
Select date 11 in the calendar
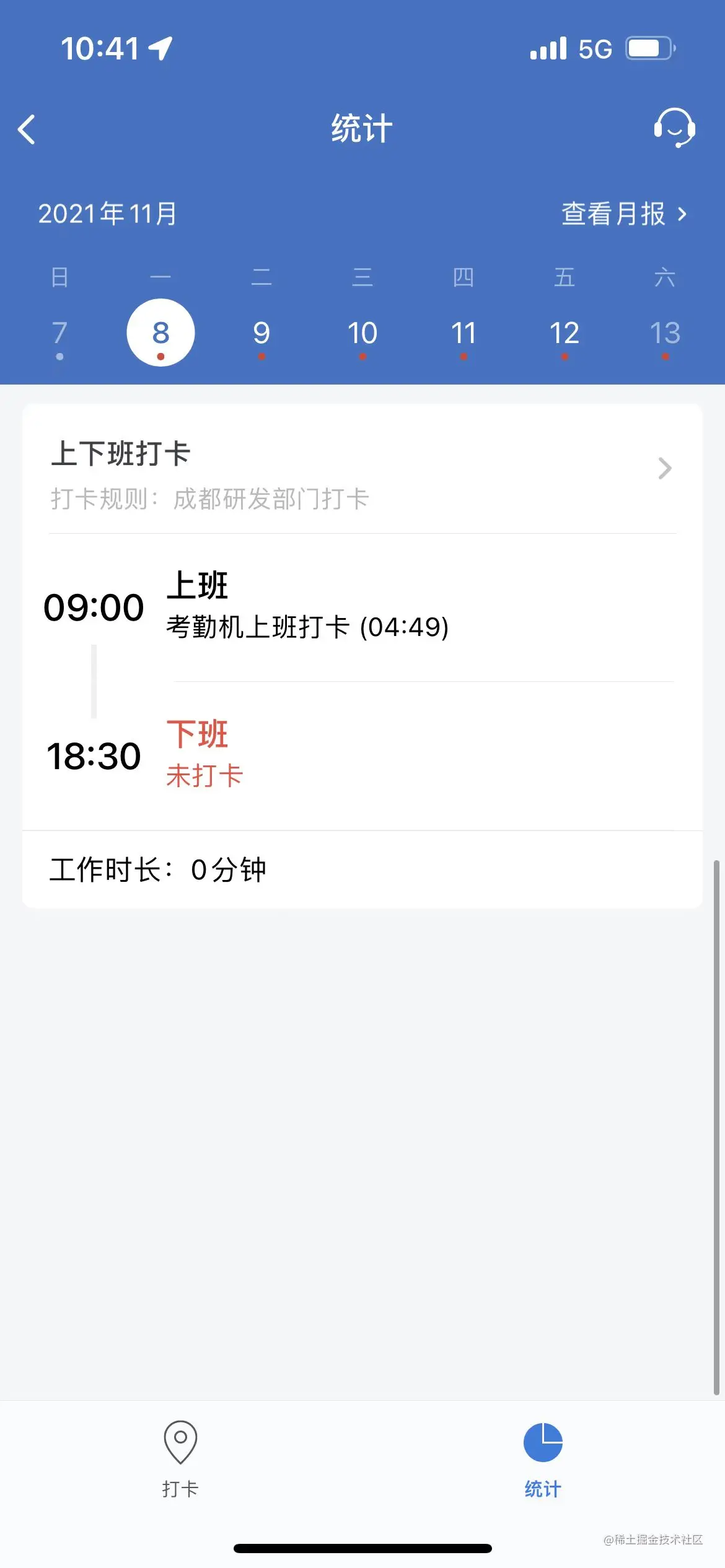point(464,333)
